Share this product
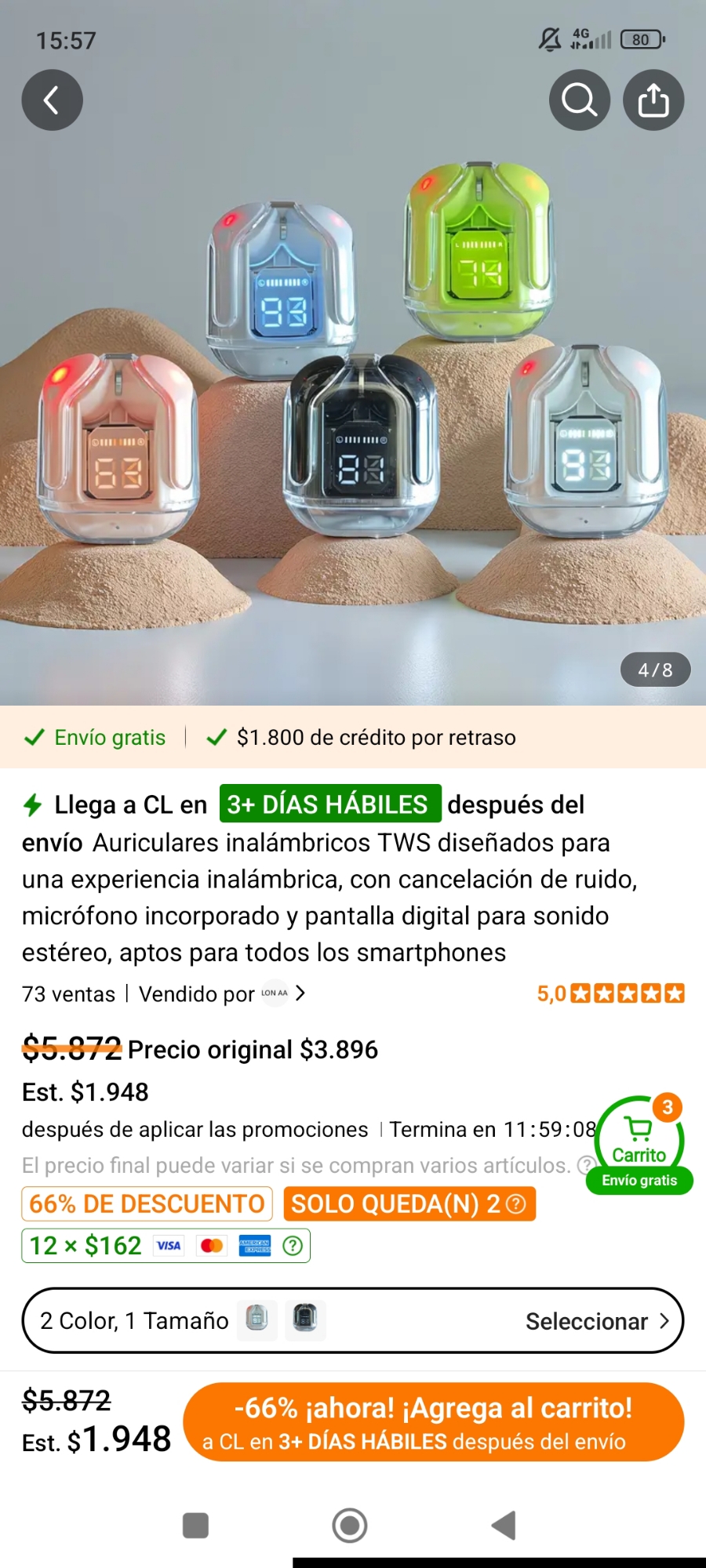The image size is (706, 1568). 653,100
